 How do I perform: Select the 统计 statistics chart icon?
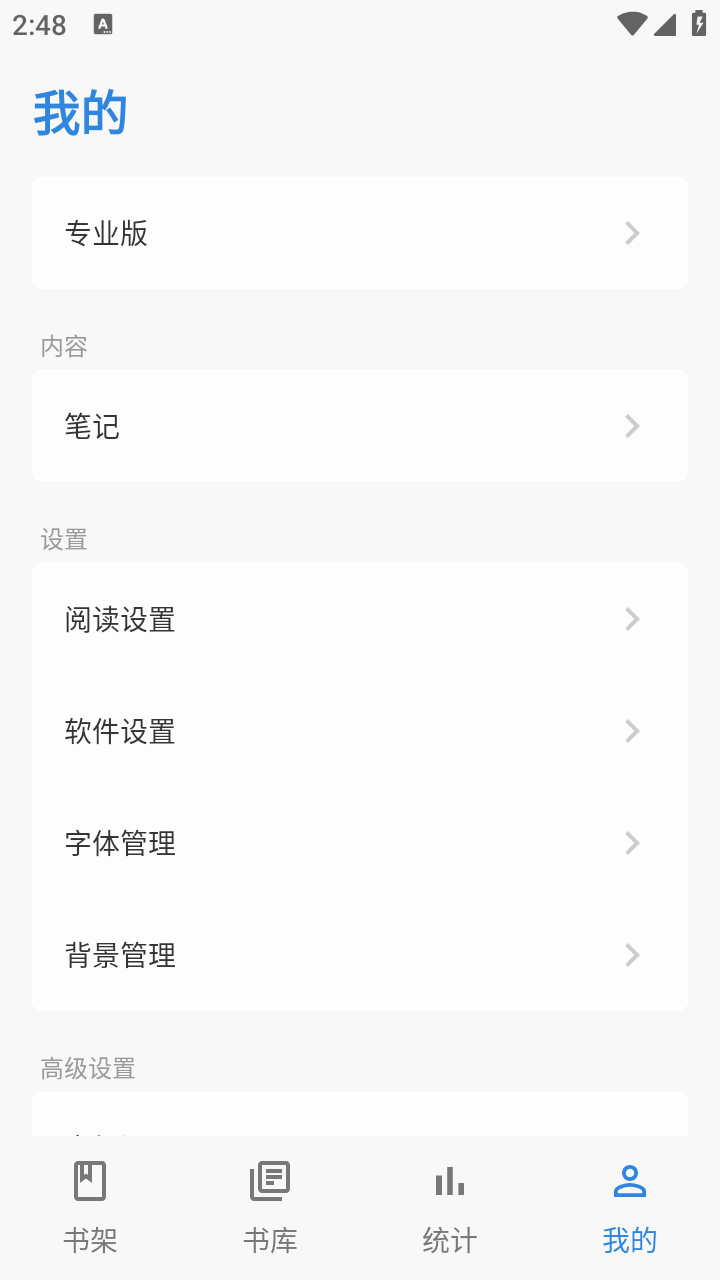coord(449,1182)
